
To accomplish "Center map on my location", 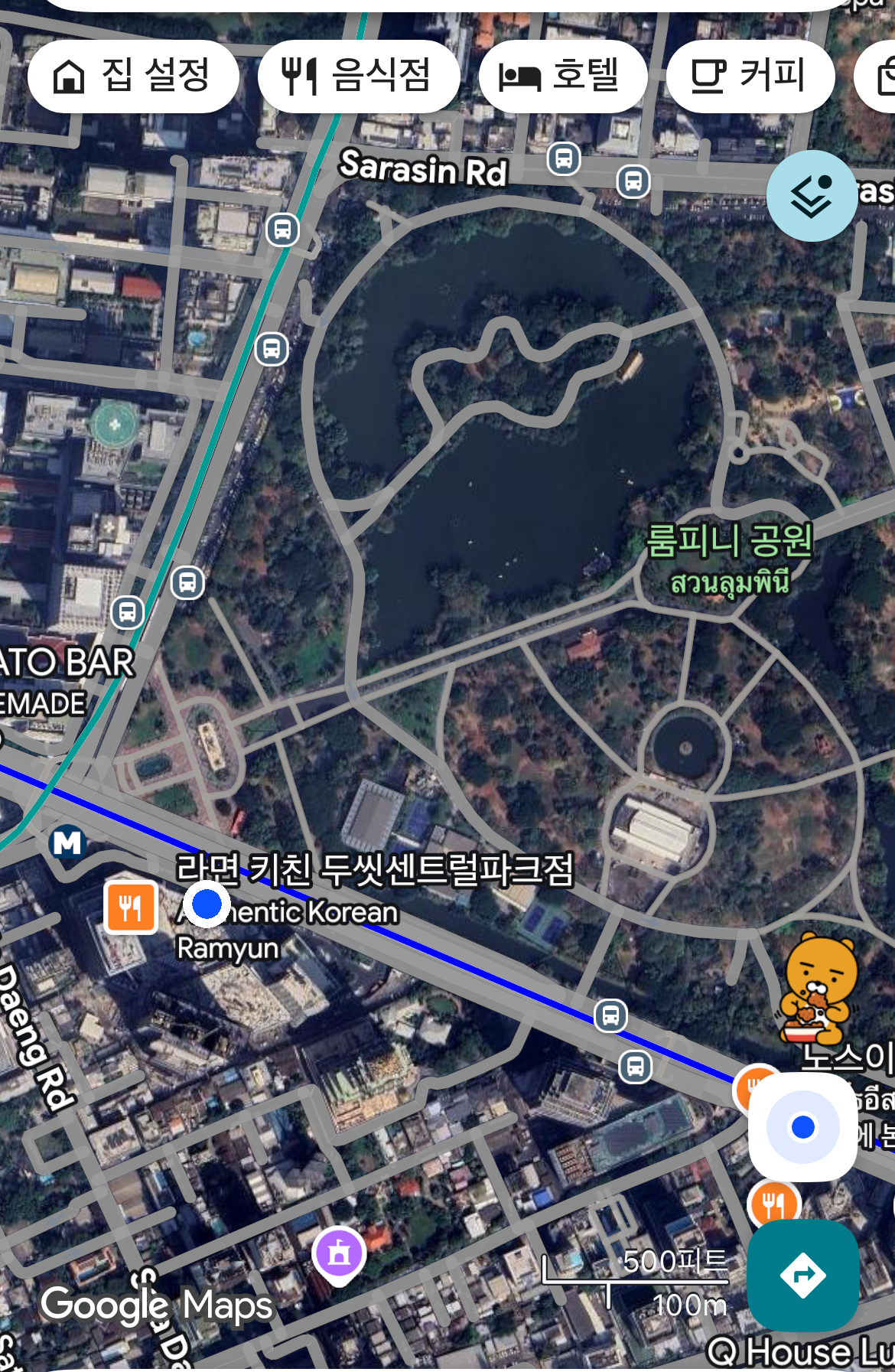I will click(802, 1126).
